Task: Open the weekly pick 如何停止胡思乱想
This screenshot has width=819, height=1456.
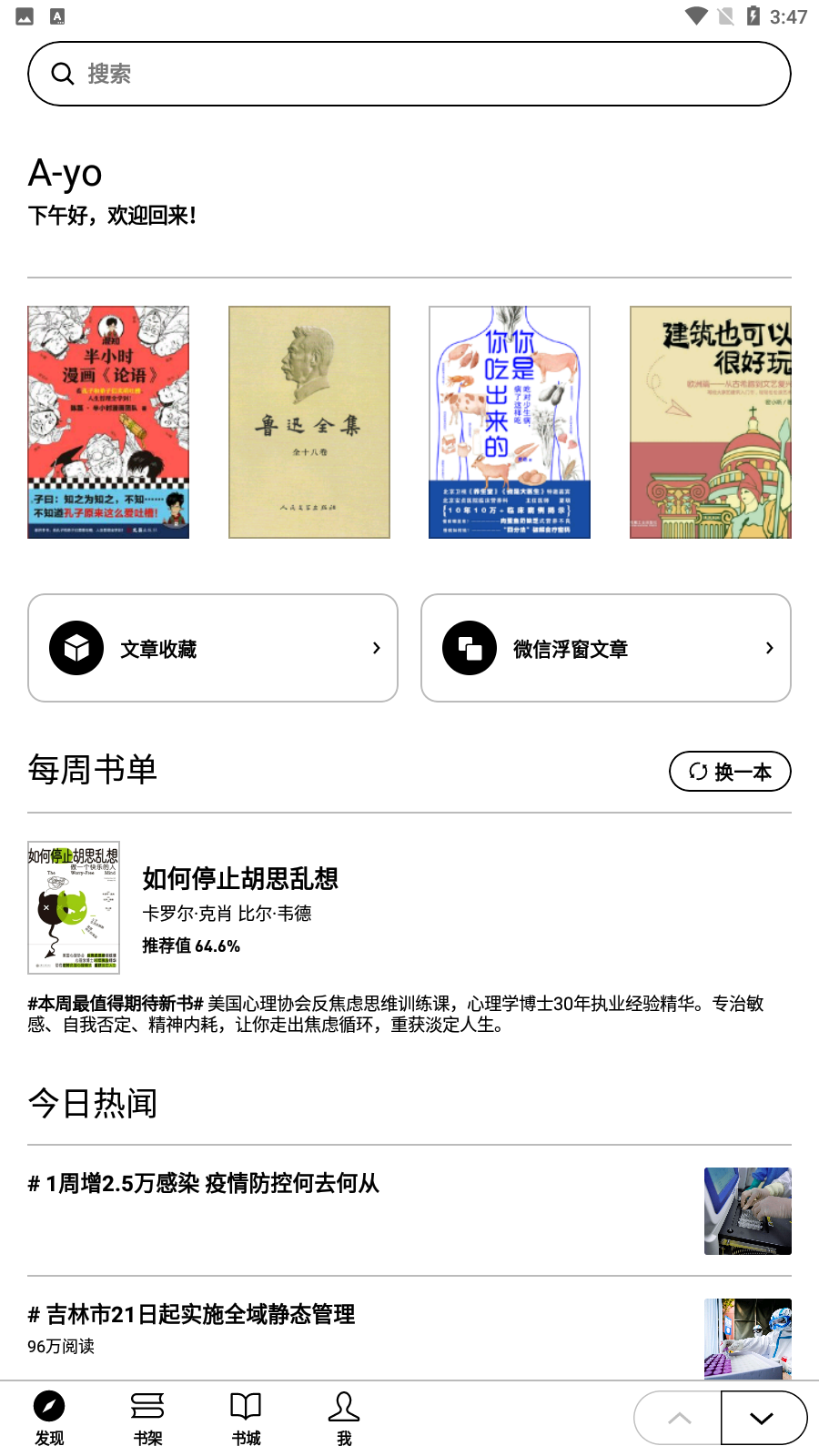Action: pyautogui.click(x=240, y=879)
